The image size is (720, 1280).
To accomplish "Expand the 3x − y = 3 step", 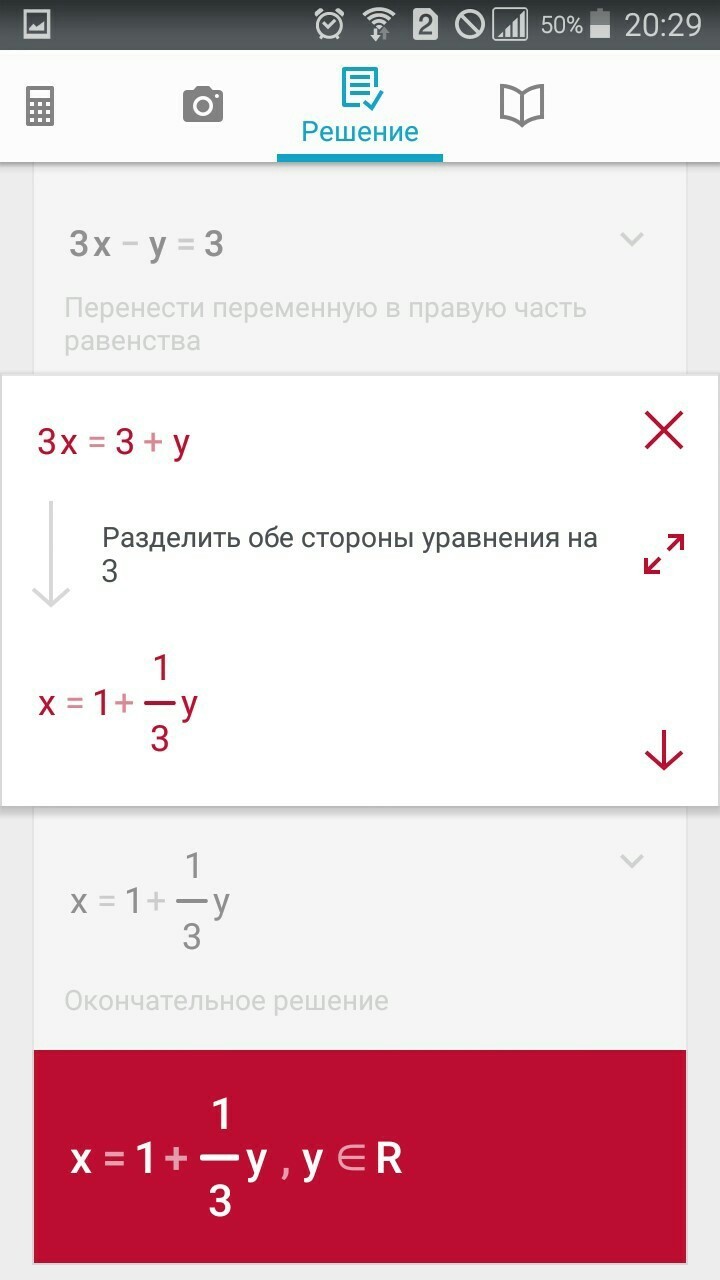I will point(631,239).
